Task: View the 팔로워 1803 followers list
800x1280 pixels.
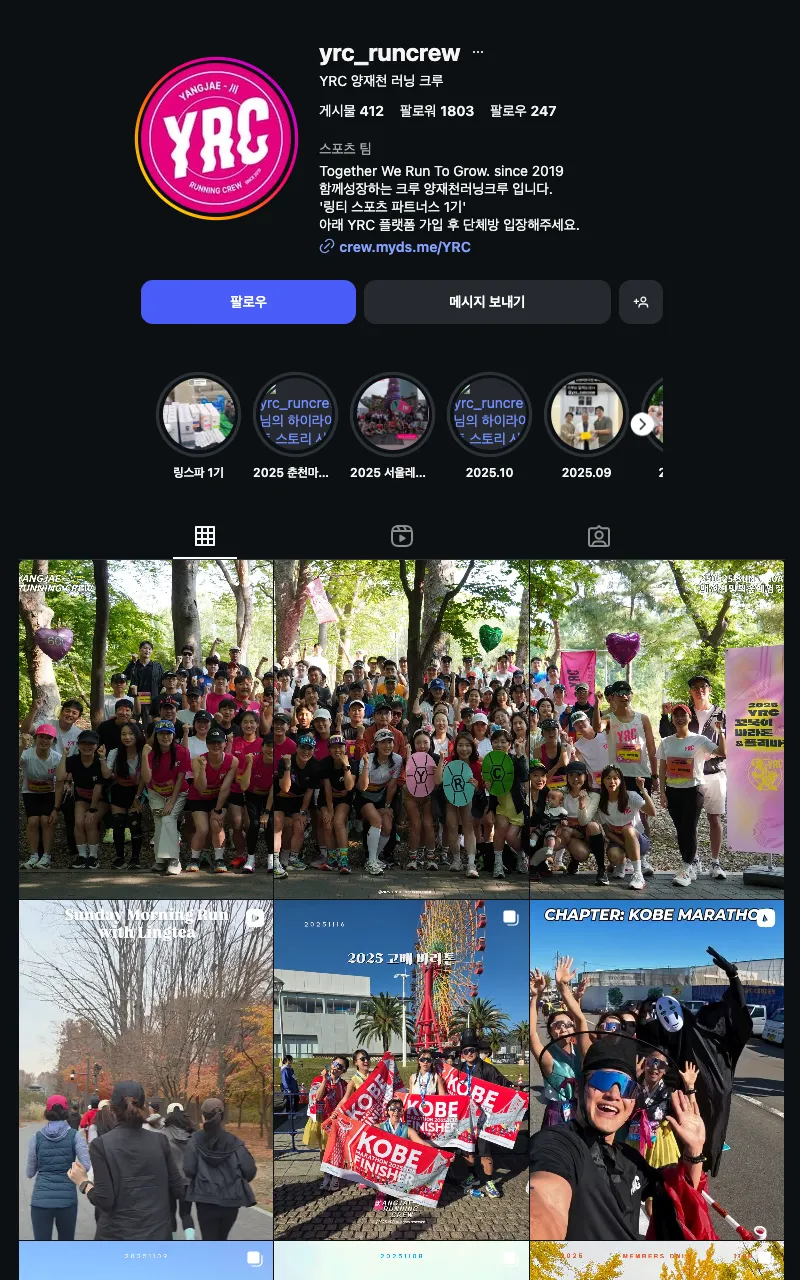Action: click(436, 111)
